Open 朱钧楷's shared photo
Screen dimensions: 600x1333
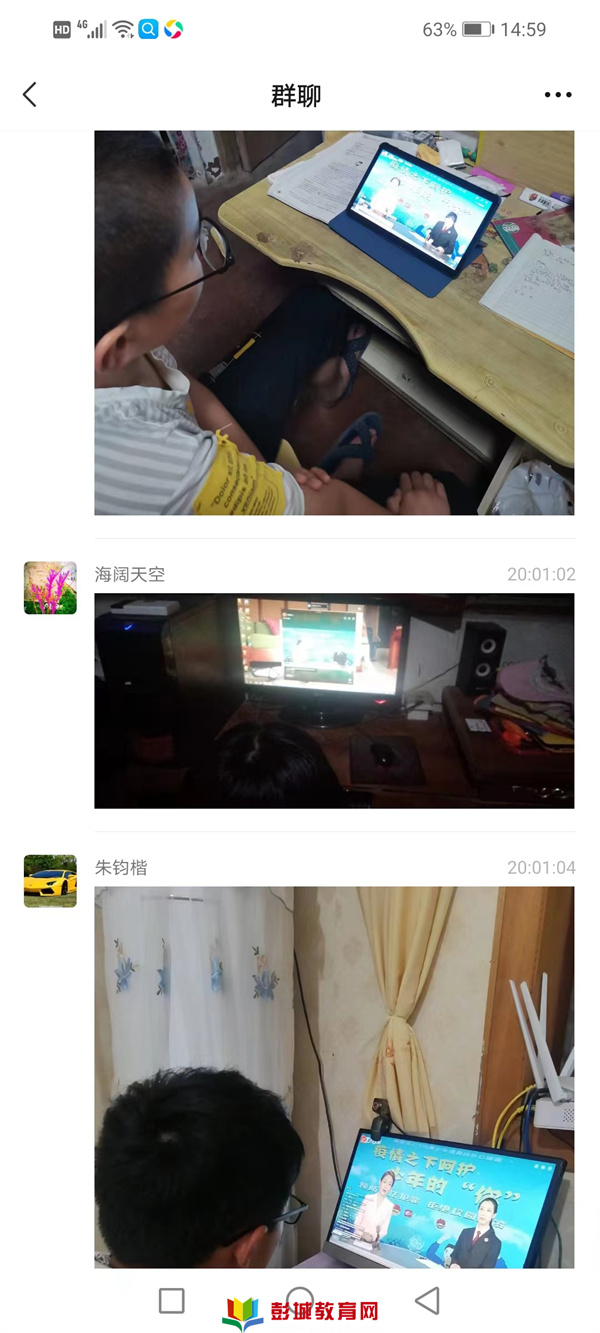tap(334, 1075)
